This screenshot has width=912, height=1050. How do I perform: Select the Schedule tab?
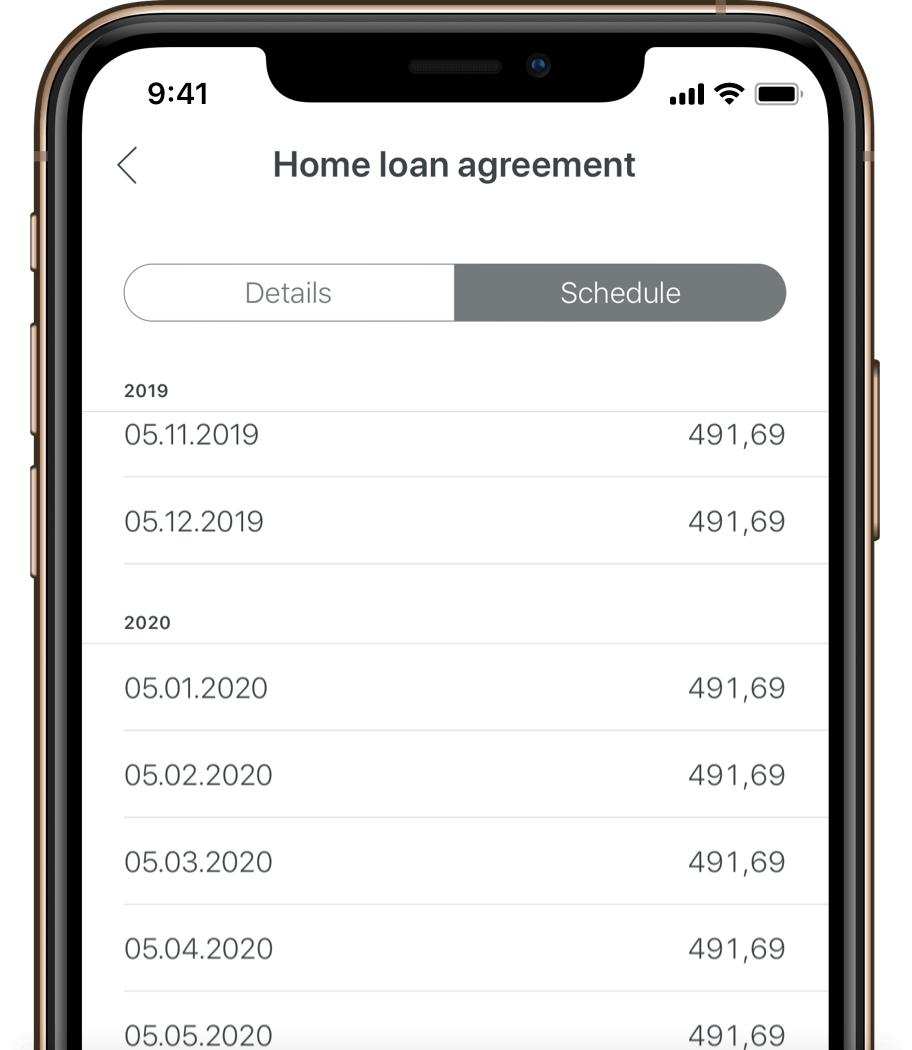click(x=620, y=293)
